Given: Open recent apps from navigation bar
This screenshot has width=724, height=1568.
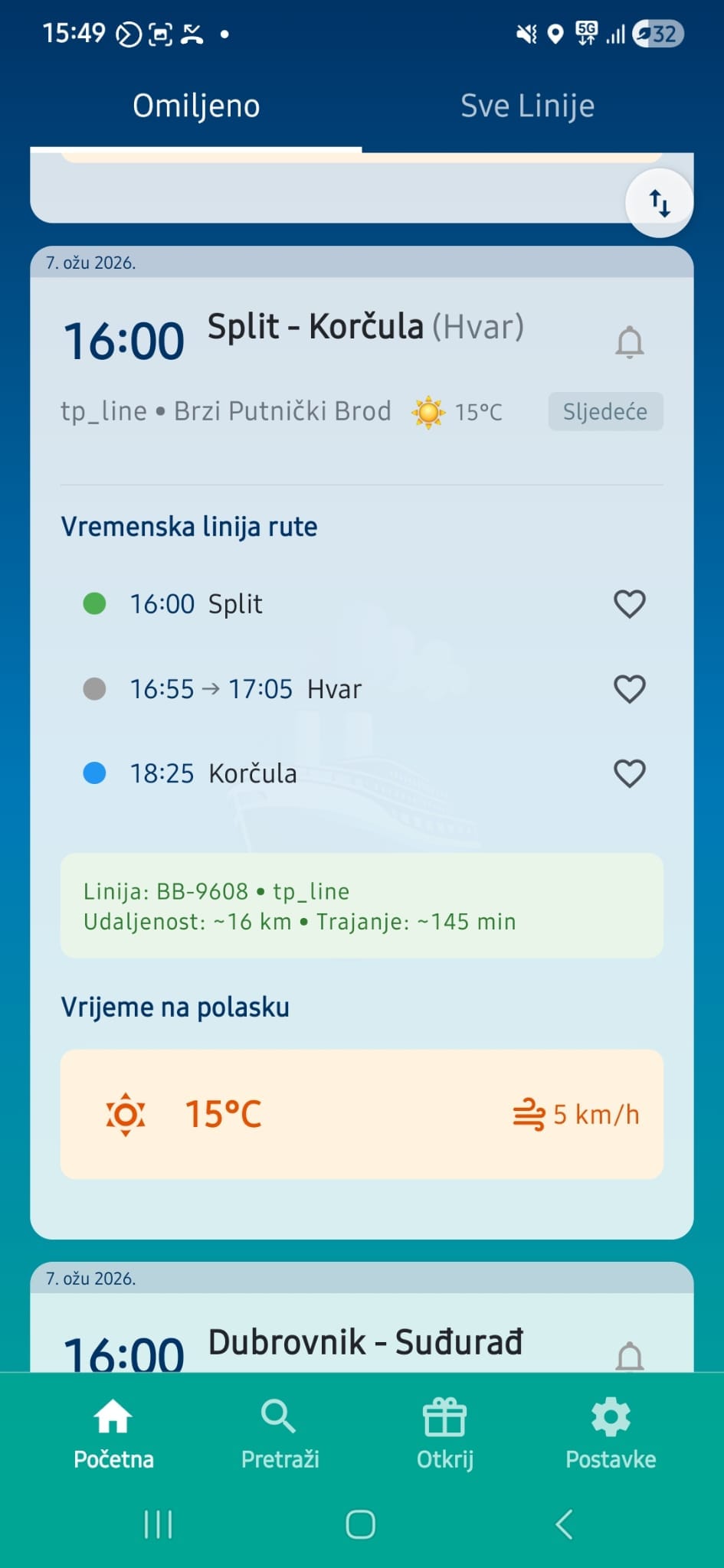Looking at the screenshot, I should 159,1524.
